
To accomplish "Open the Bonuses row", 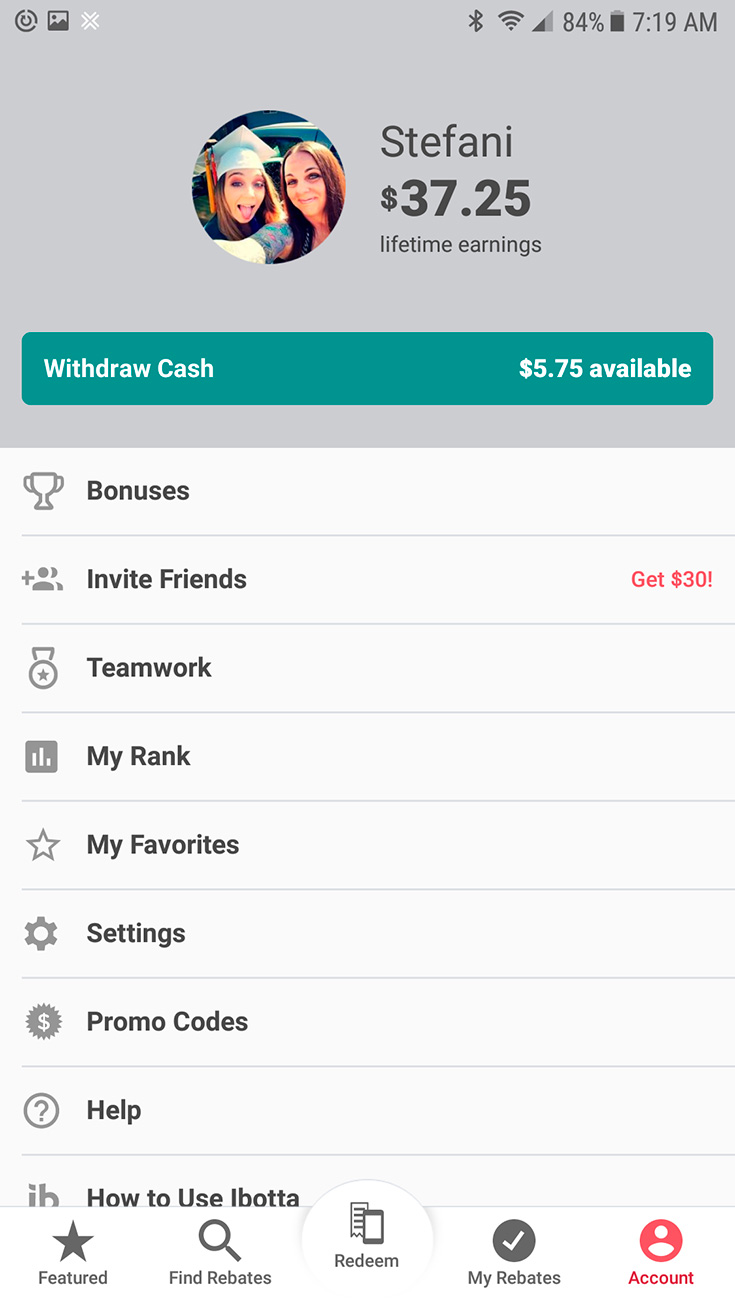I will pyautogui.click(x=367, y=491).
